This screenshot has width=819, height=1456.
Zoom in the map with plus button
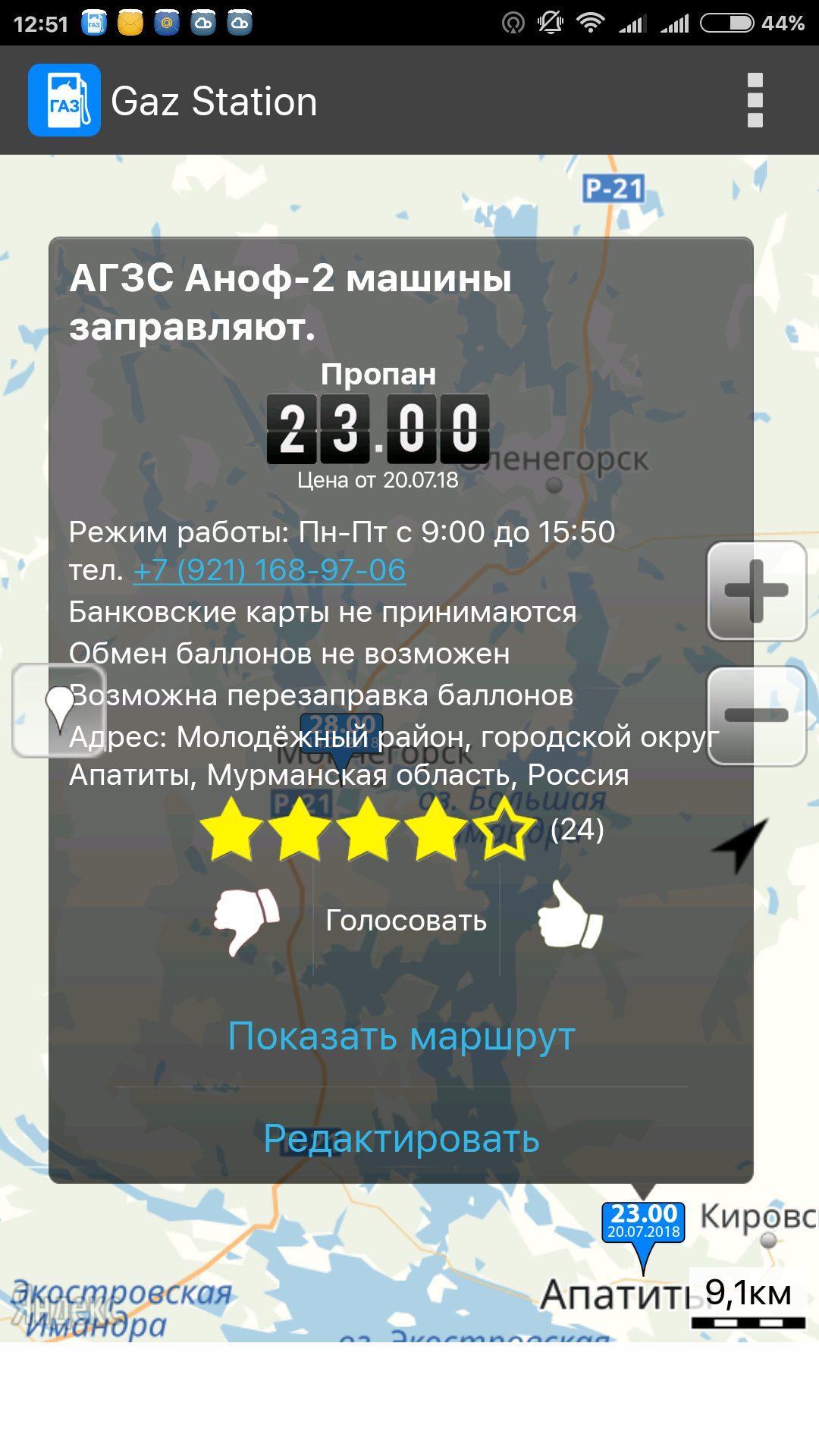[756, 591]
